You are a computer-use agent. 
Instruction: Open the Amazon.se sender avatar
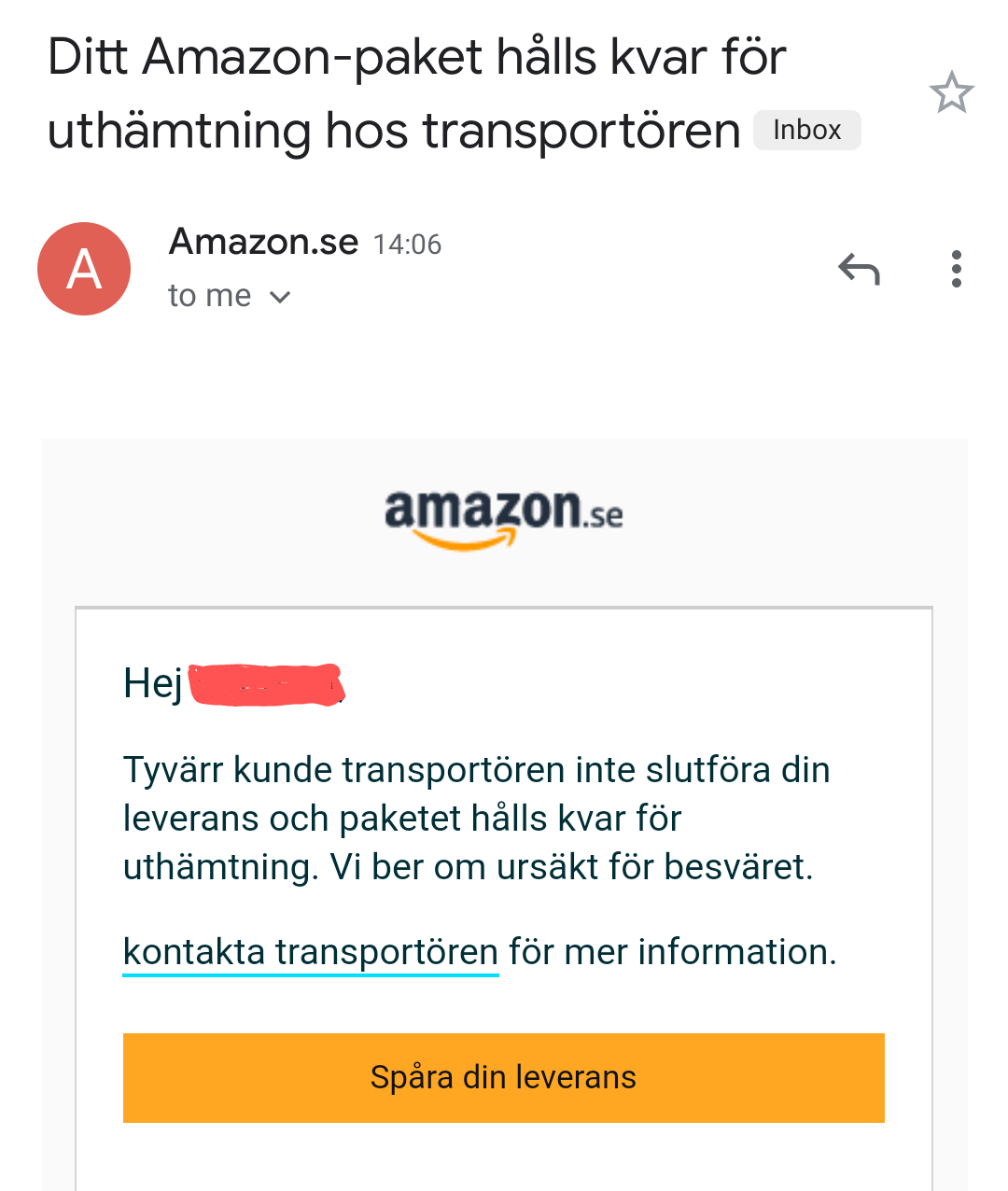(84, 269)
